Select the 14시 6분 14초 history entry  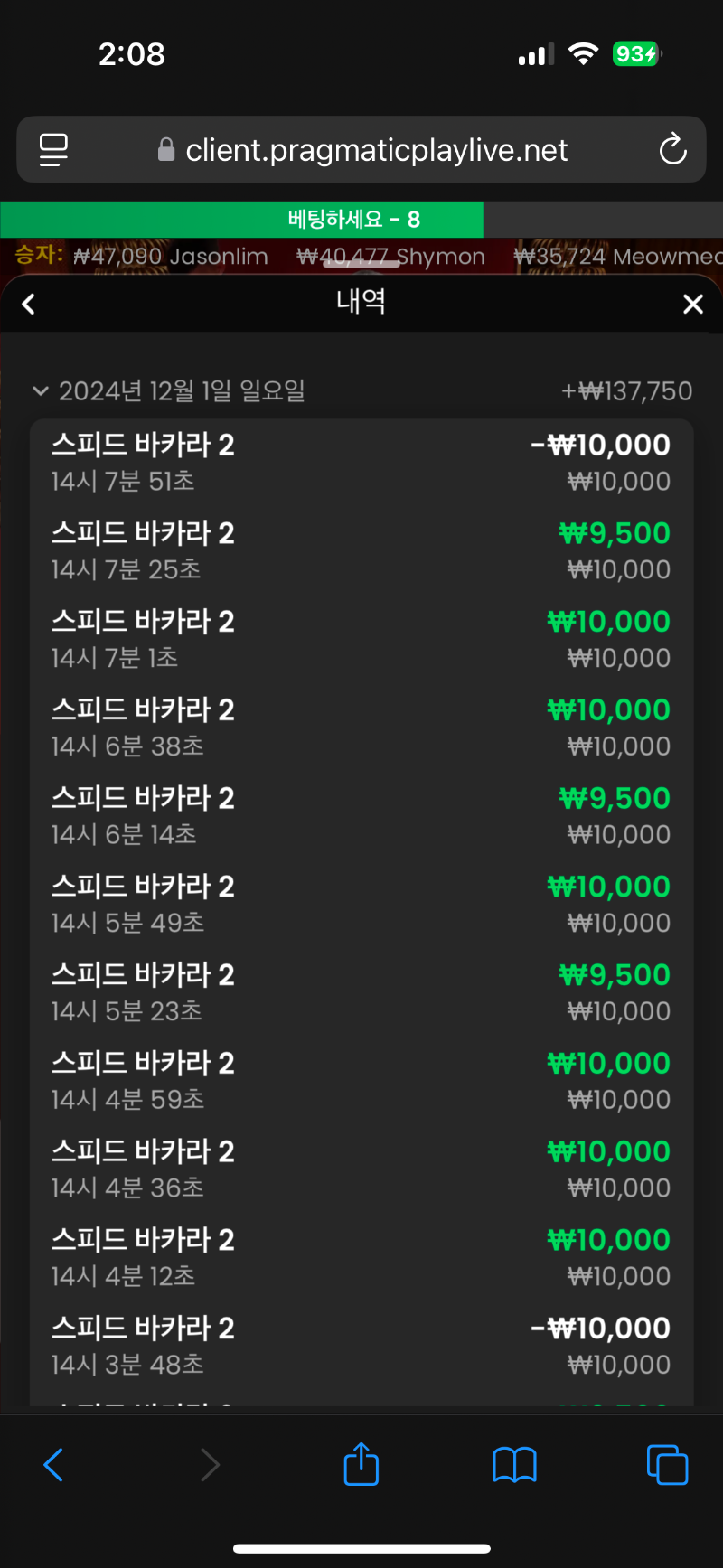coord(361,816)
